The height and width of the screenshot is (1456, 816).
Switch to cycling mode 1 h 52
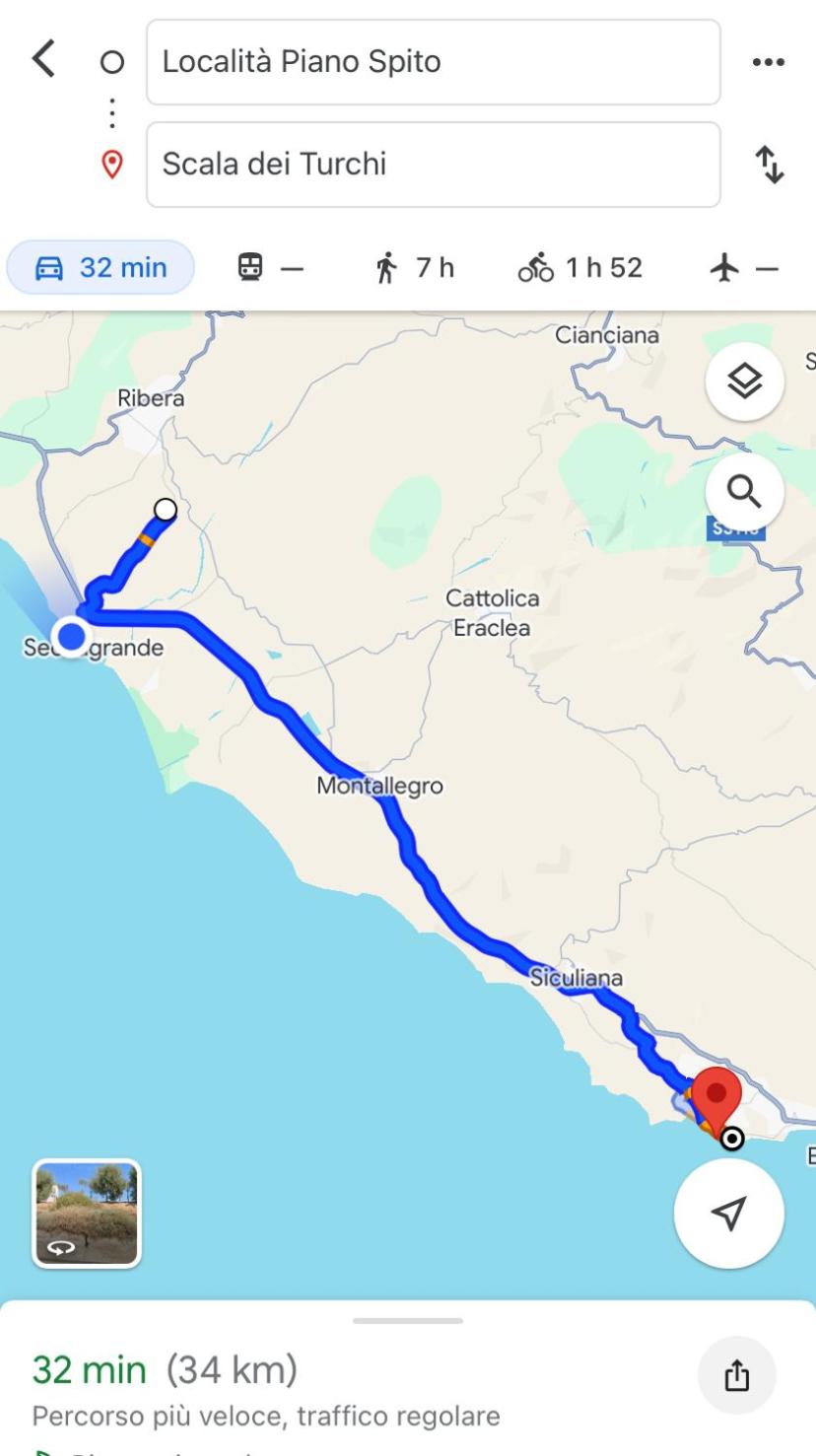[x=580, y=267]
